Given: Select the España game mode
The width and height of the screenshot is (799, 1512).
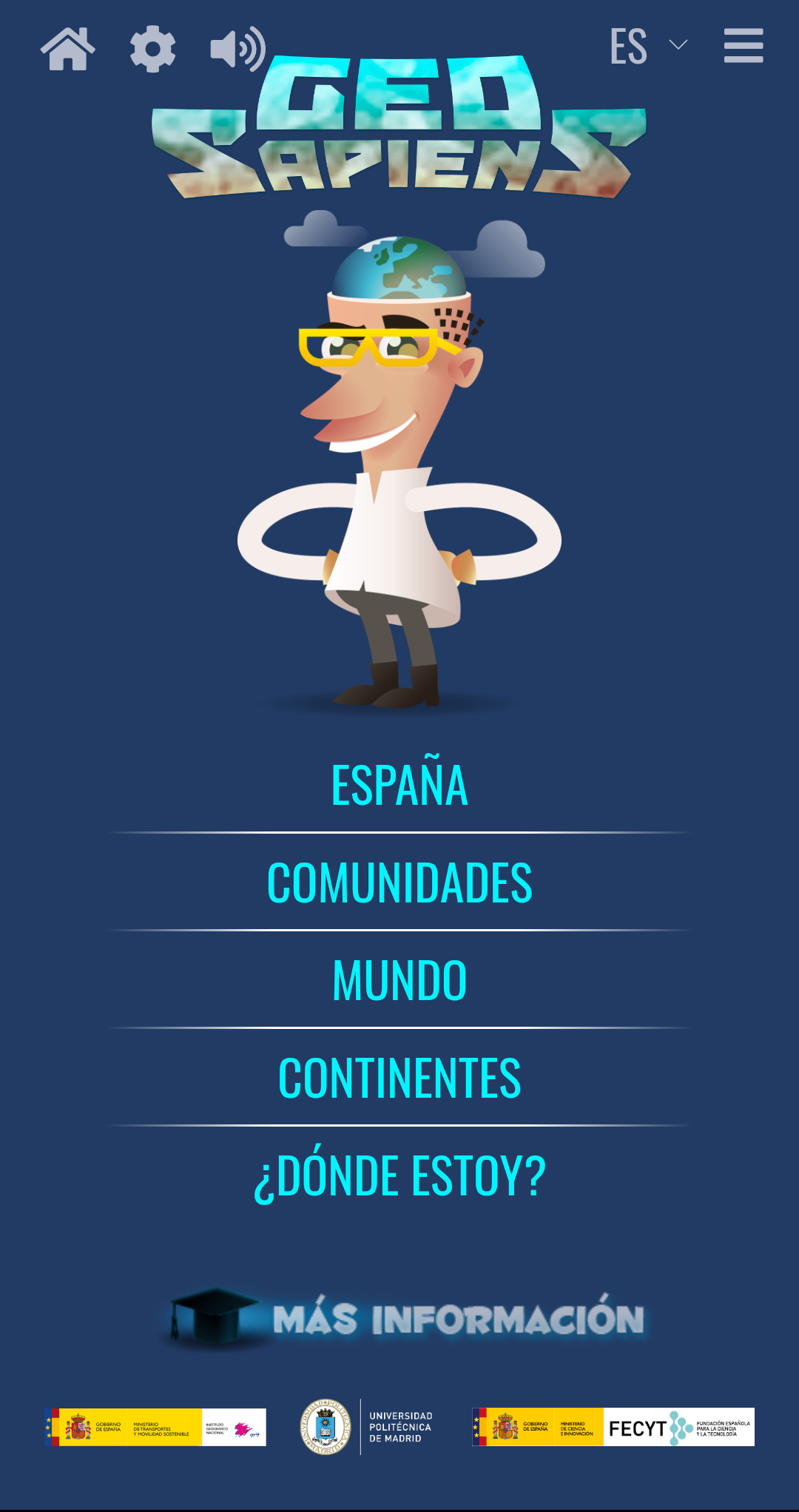Looking at the screenshot, I should point(399,786).
